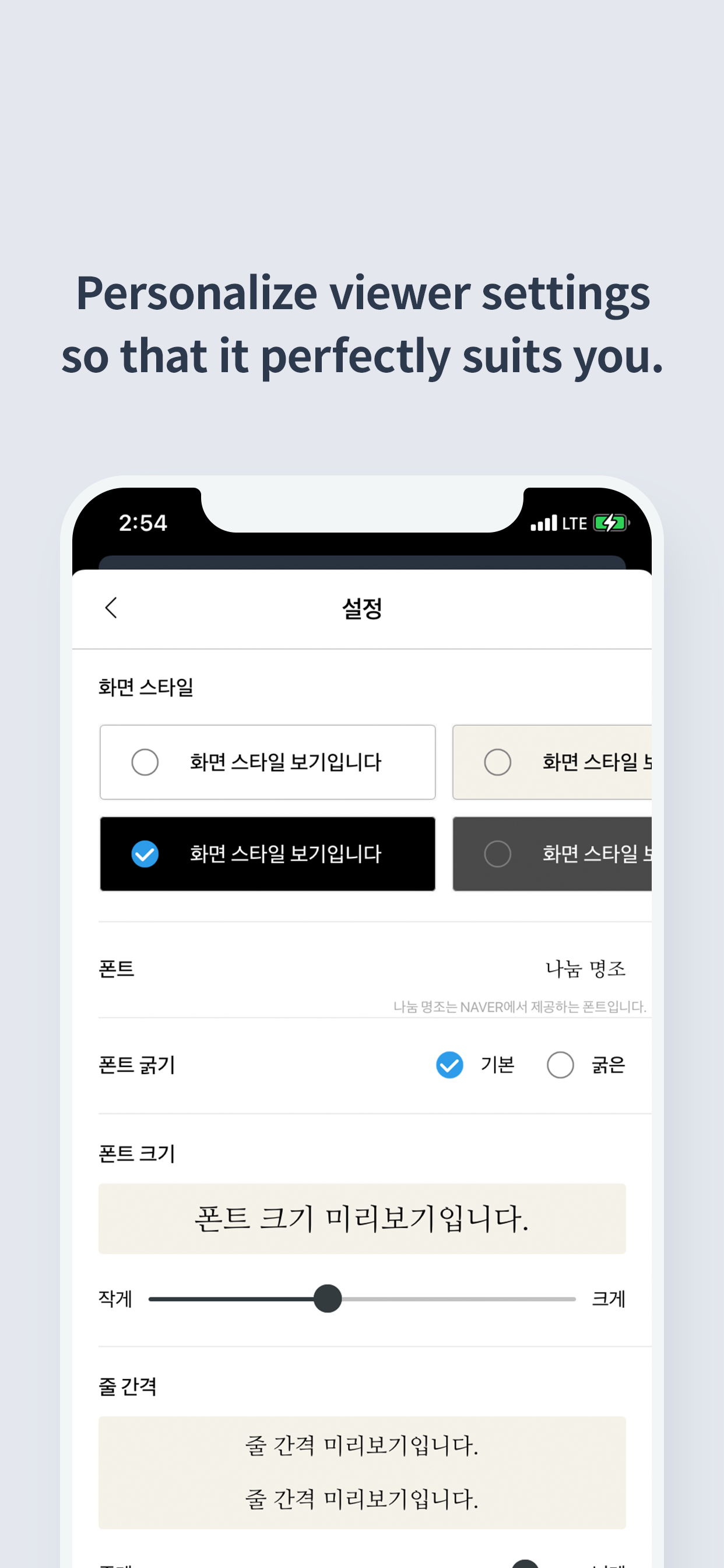
Task: Tap the back arrow to exit 설정
Action: [x=111, y=608]
